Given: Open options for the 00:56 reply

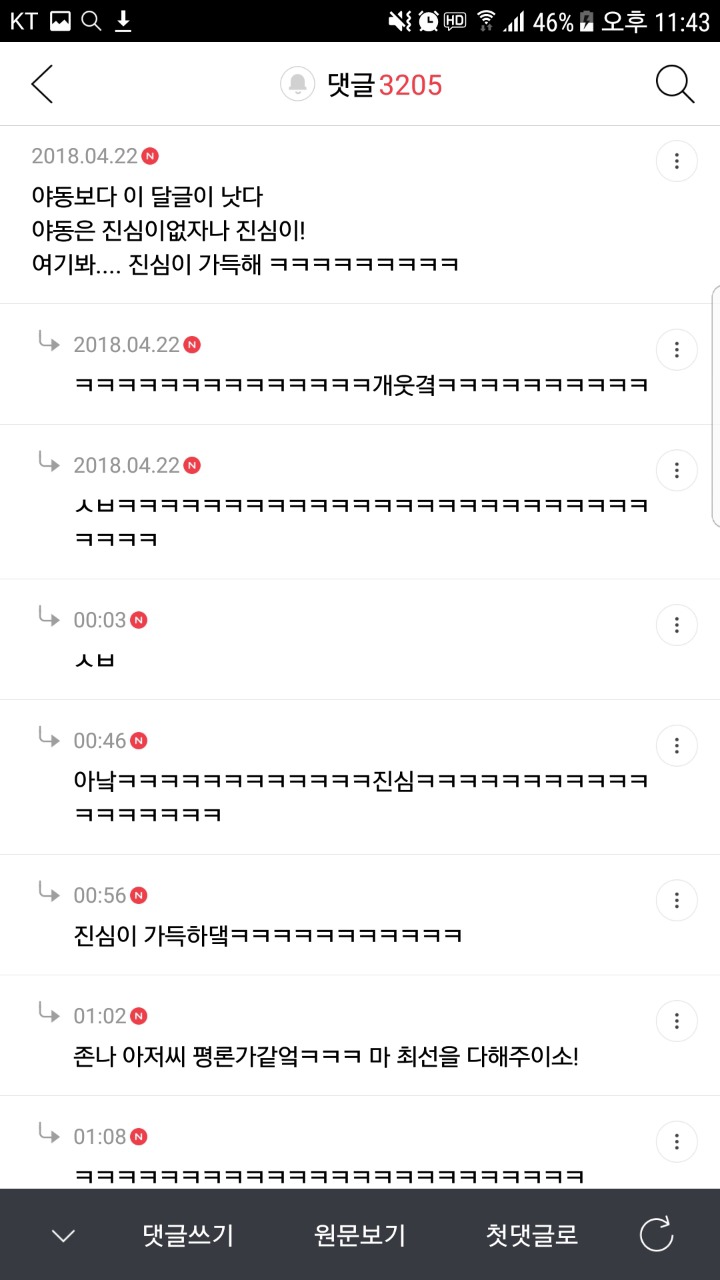Looking at the screenshot, I should [677, 900].
